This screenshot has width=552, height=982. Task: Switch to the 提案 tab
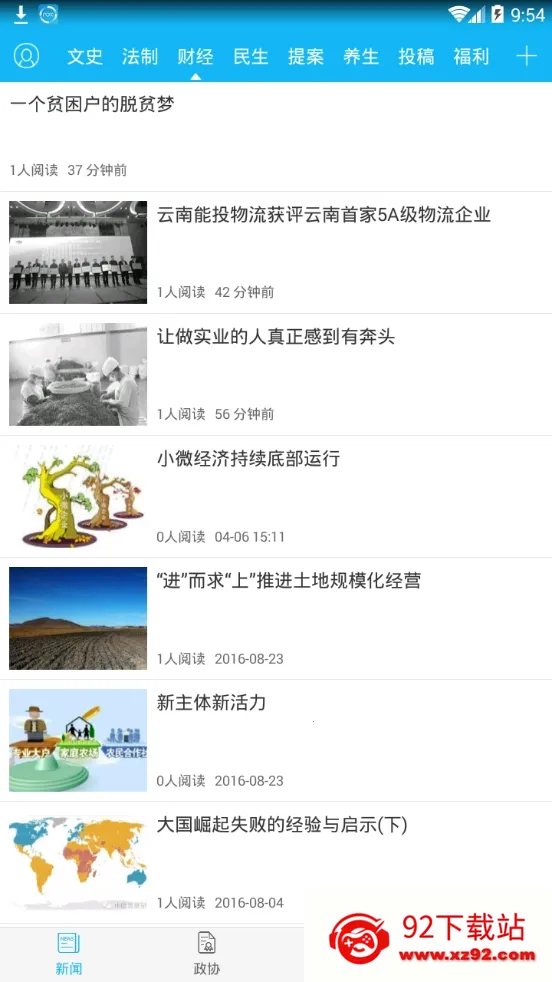pyautogui.click(x=306, y=57)
